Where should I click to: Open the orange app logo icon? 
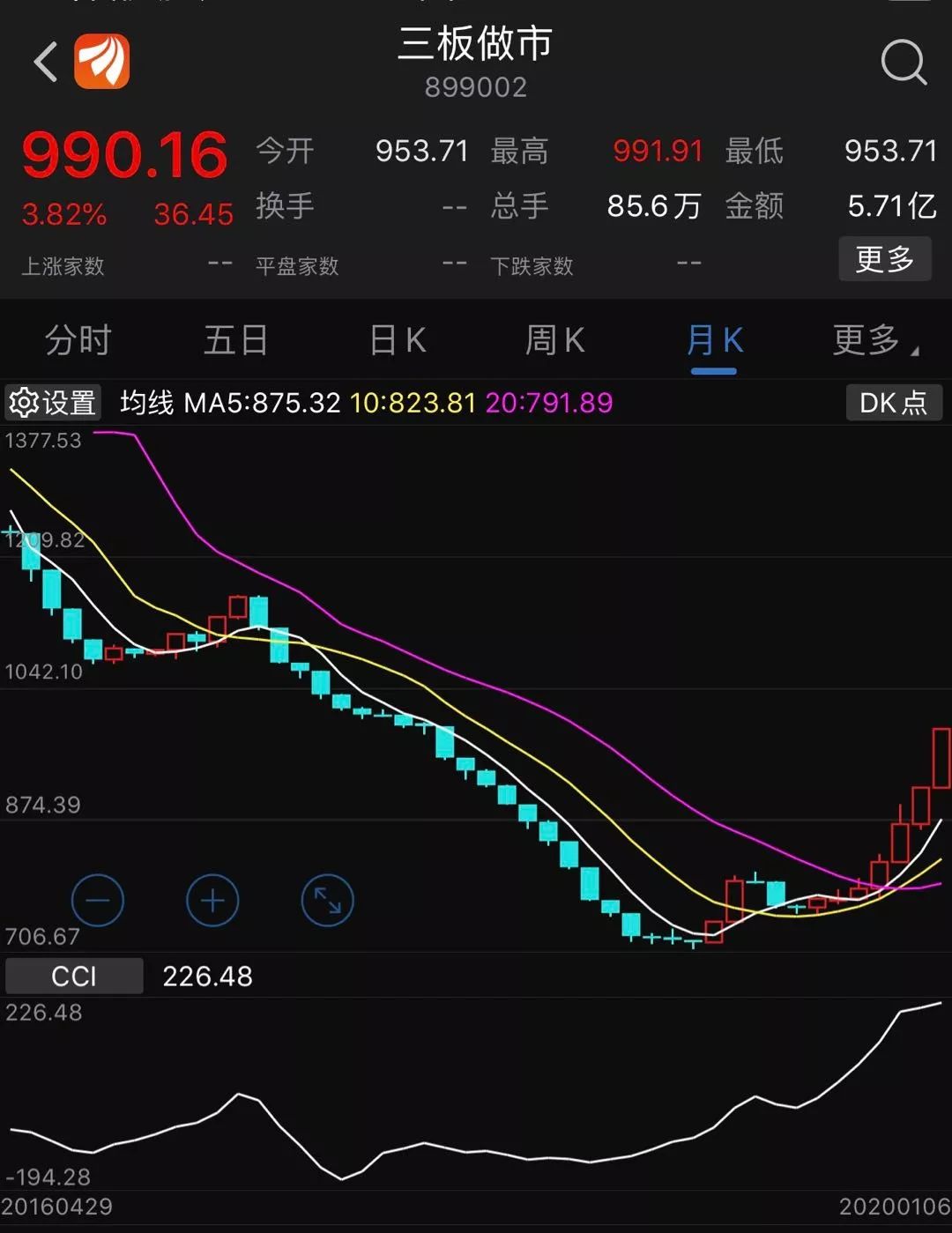click(x=102, y=62)
